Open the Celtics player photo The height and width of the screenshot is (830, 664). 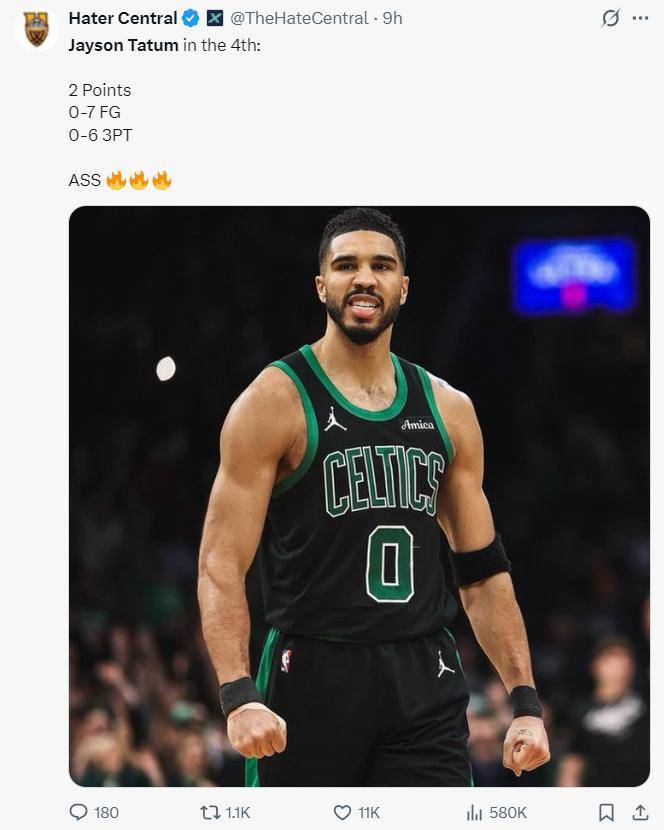point(359,495)
